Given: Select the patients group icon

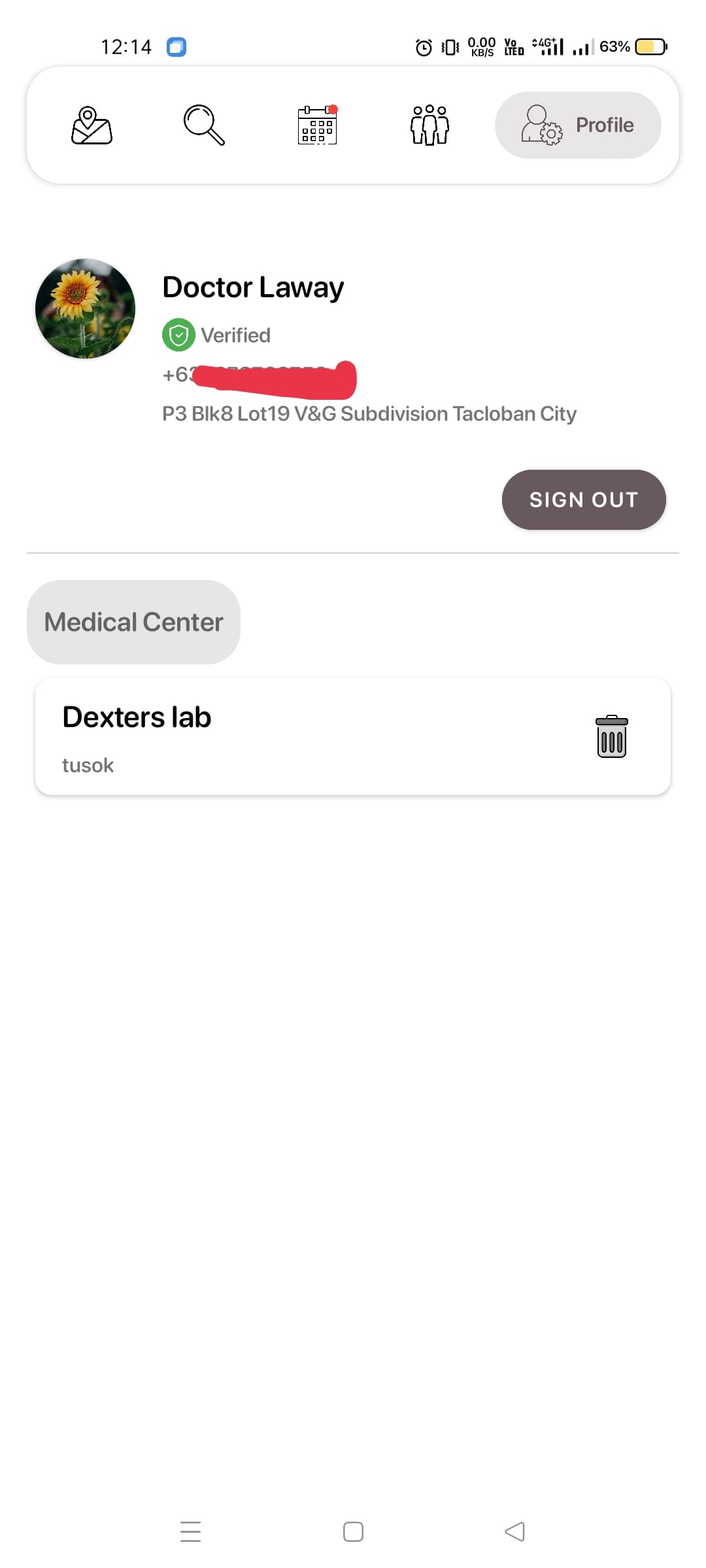Looking at the screenshot, I should 429,125.
